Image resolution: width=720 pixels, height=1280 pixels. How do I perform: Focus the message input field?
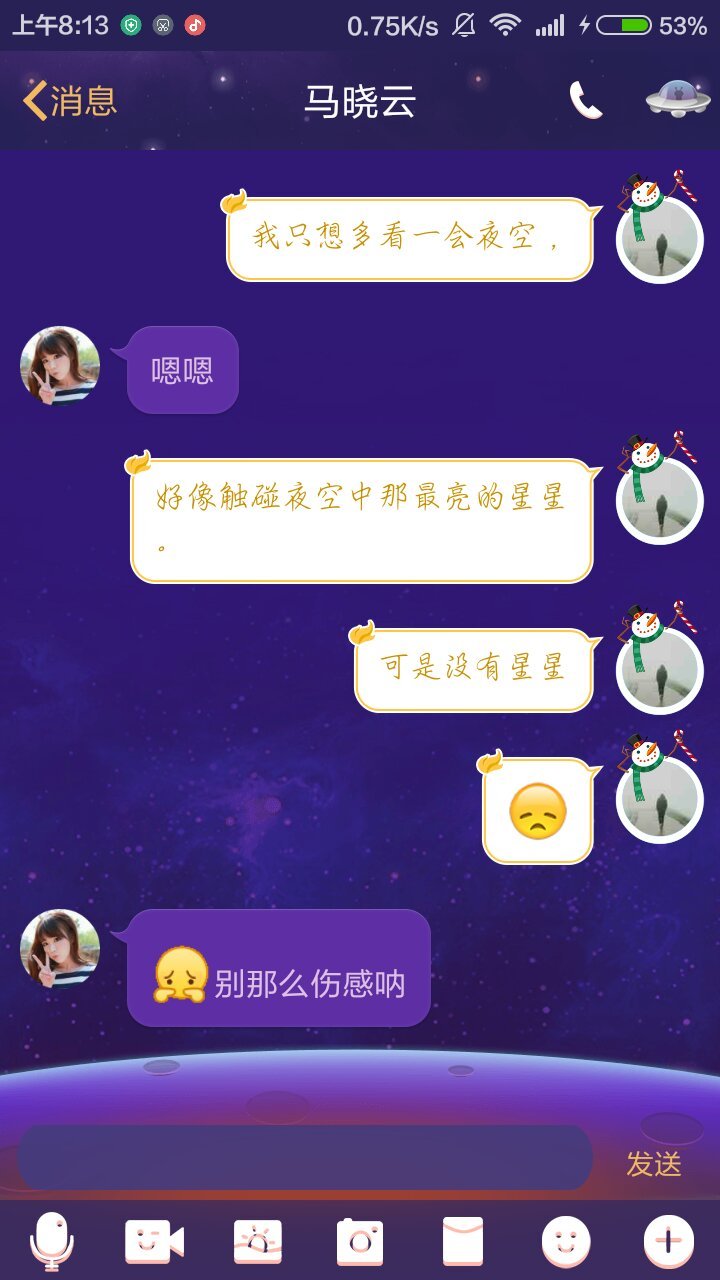(305, 1158)
